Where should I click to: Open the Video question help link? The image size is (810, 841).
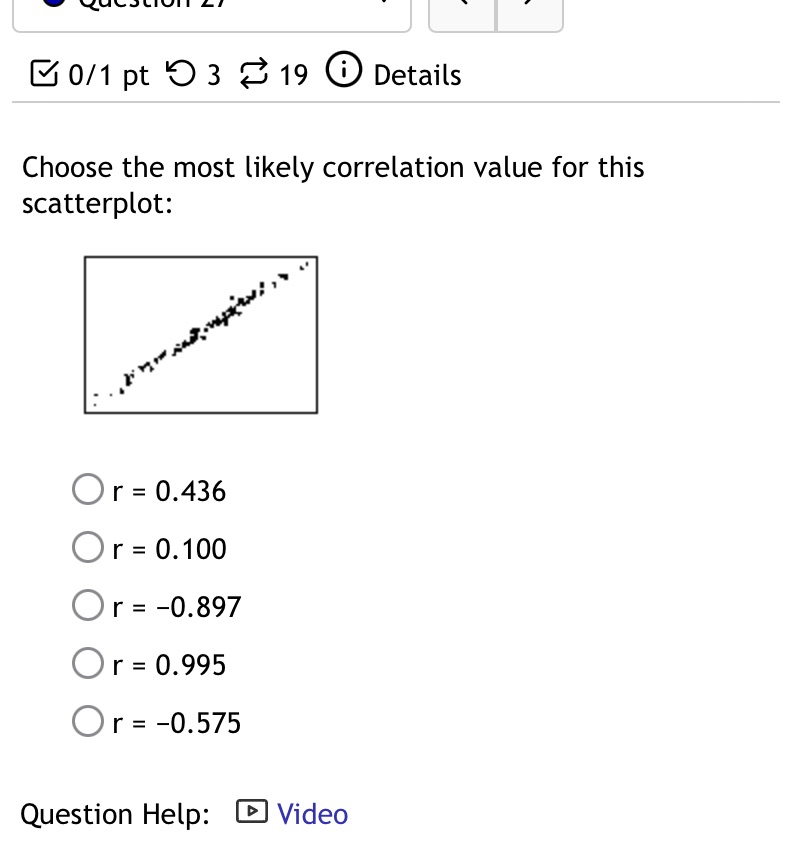[x=312, y=814]
